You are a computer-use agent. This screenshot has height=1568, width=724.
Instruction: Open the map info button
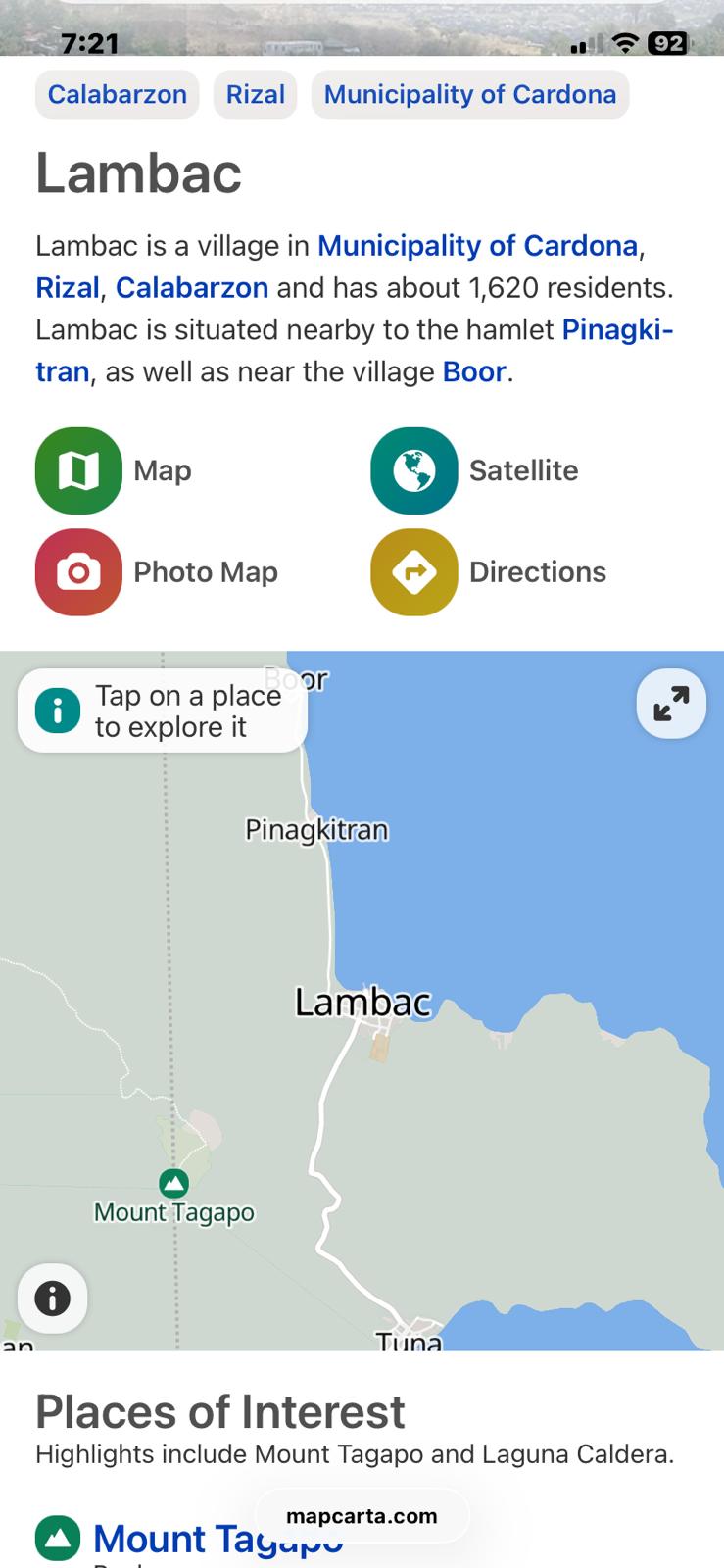click(53, 1298)
